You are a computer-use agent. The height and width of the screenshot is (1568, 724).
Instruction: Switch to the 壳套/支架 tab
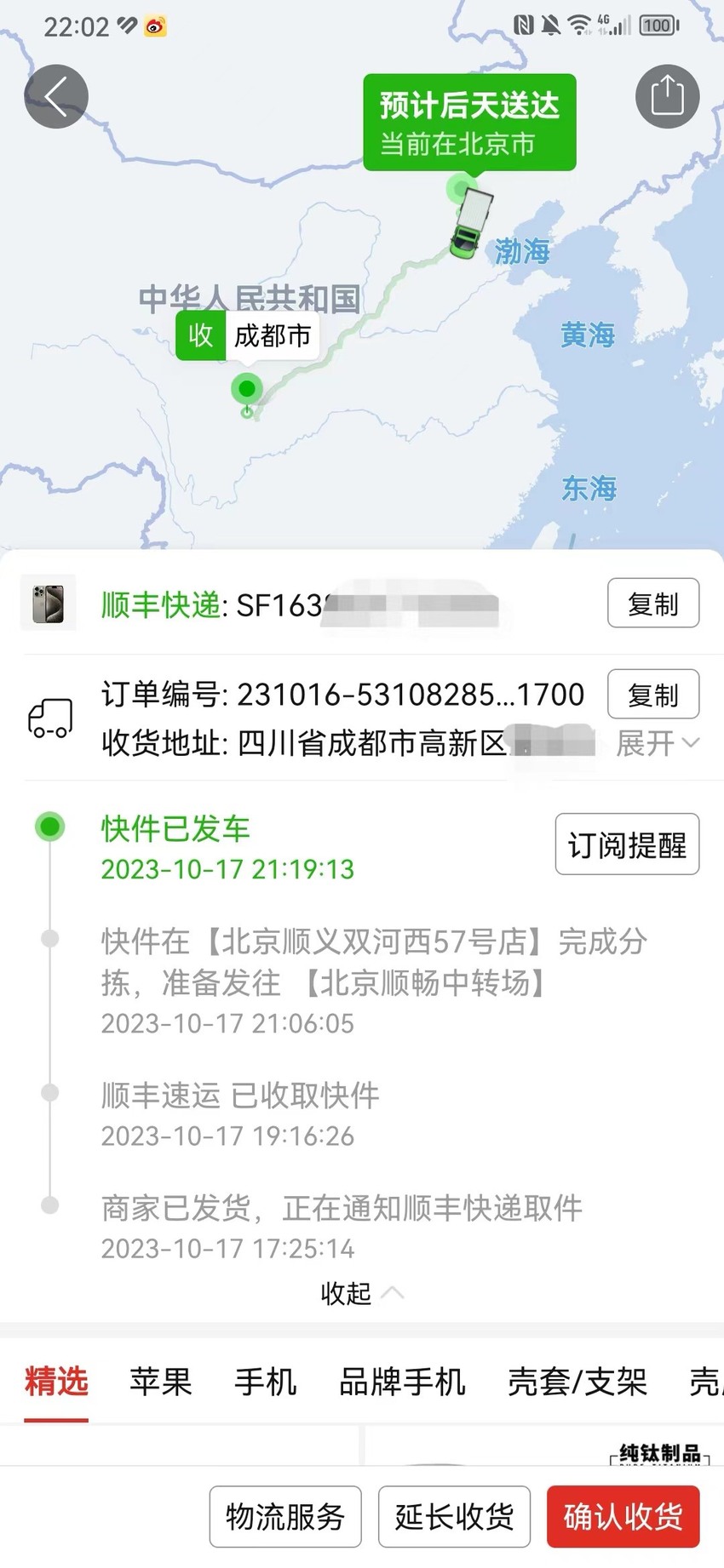click(x=577, y=1381)
